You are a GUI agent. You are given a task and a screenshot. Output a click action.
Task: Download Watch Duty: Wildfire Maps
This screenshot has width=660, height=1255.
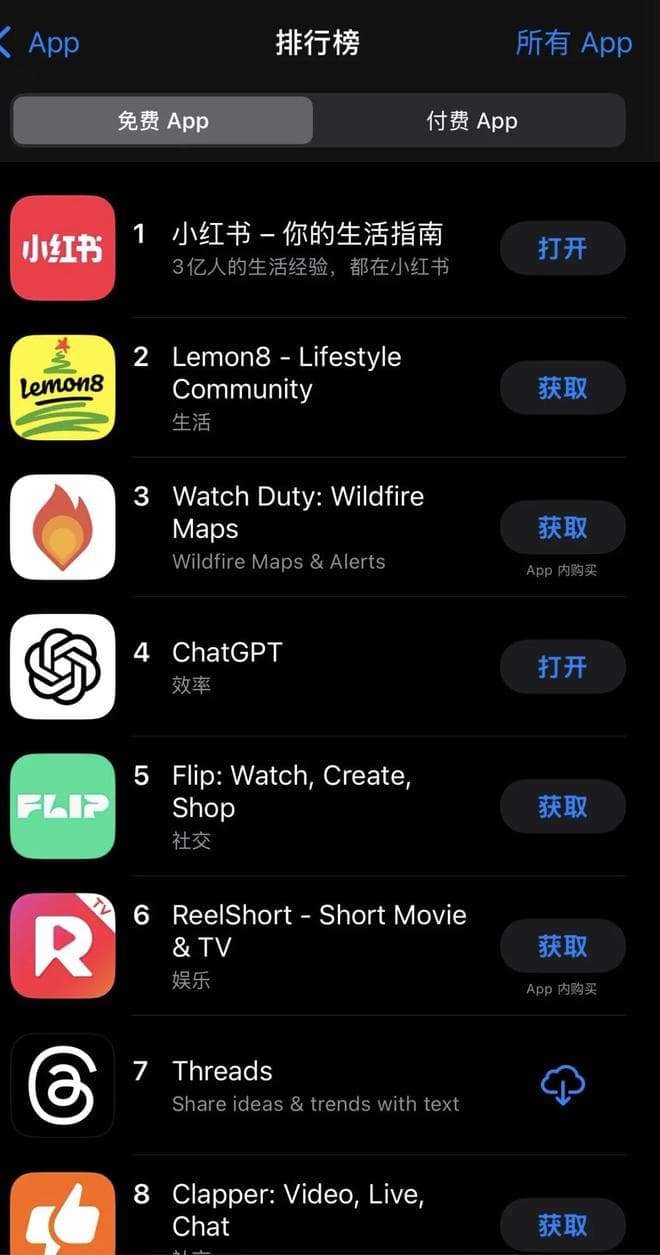pyautogui.click(x=562, y=527)
